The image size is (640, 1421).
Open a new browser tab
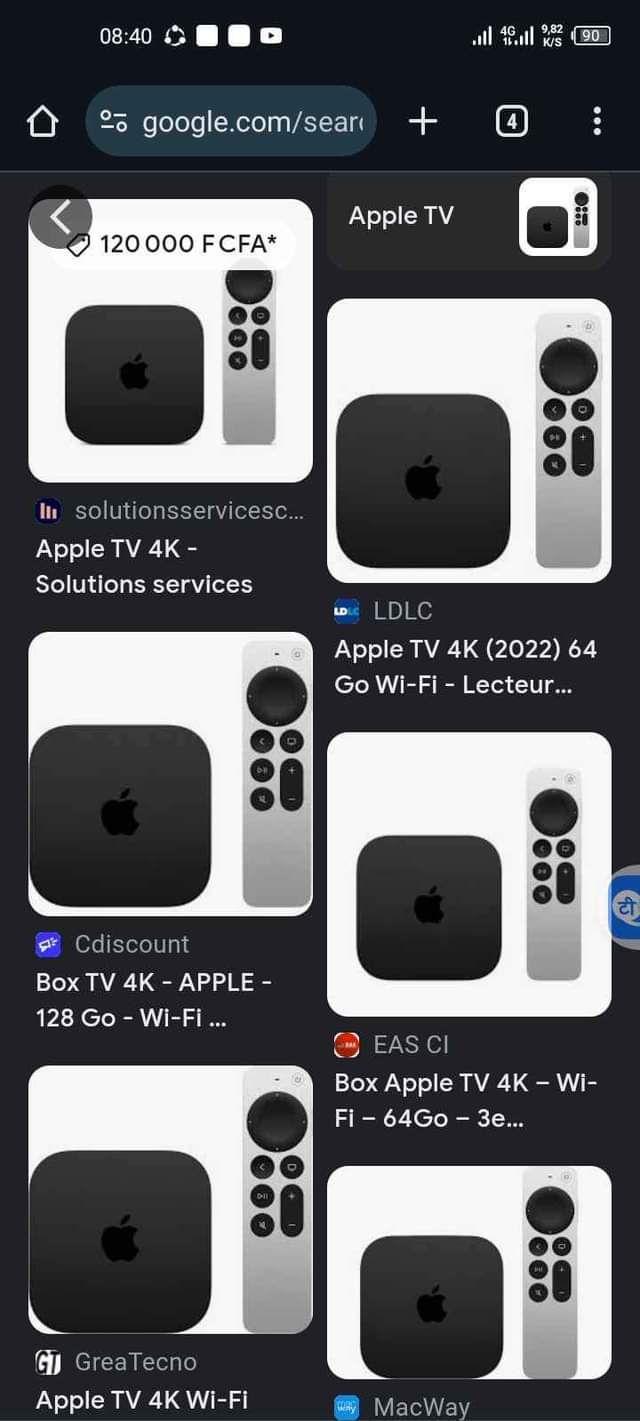(x=423, y=122)
